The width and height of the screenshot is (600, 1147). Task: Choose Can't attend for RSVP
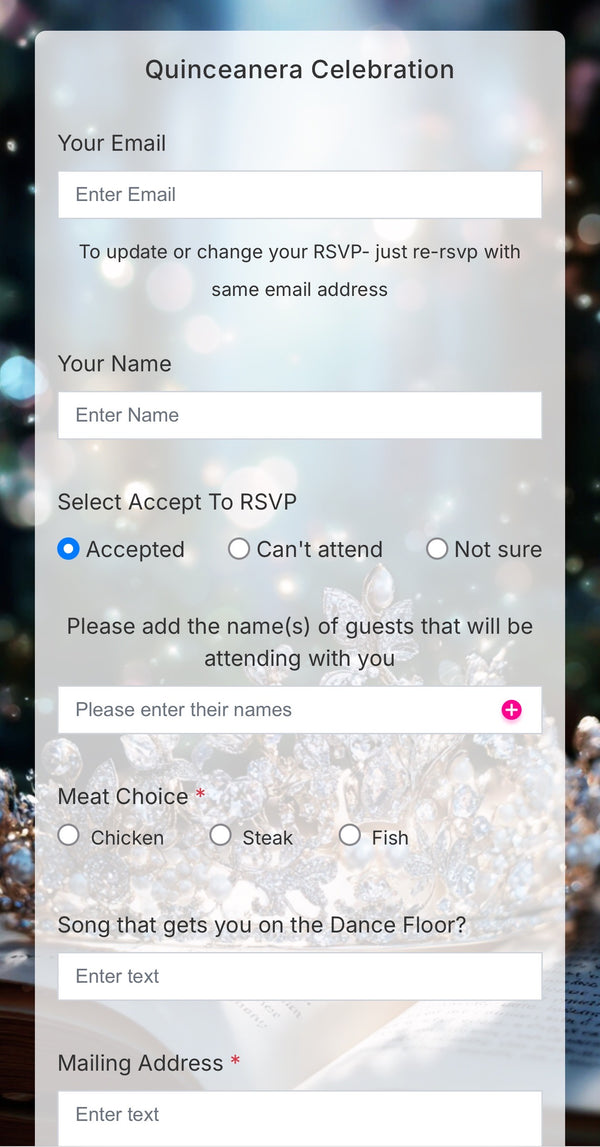(239, 549)
